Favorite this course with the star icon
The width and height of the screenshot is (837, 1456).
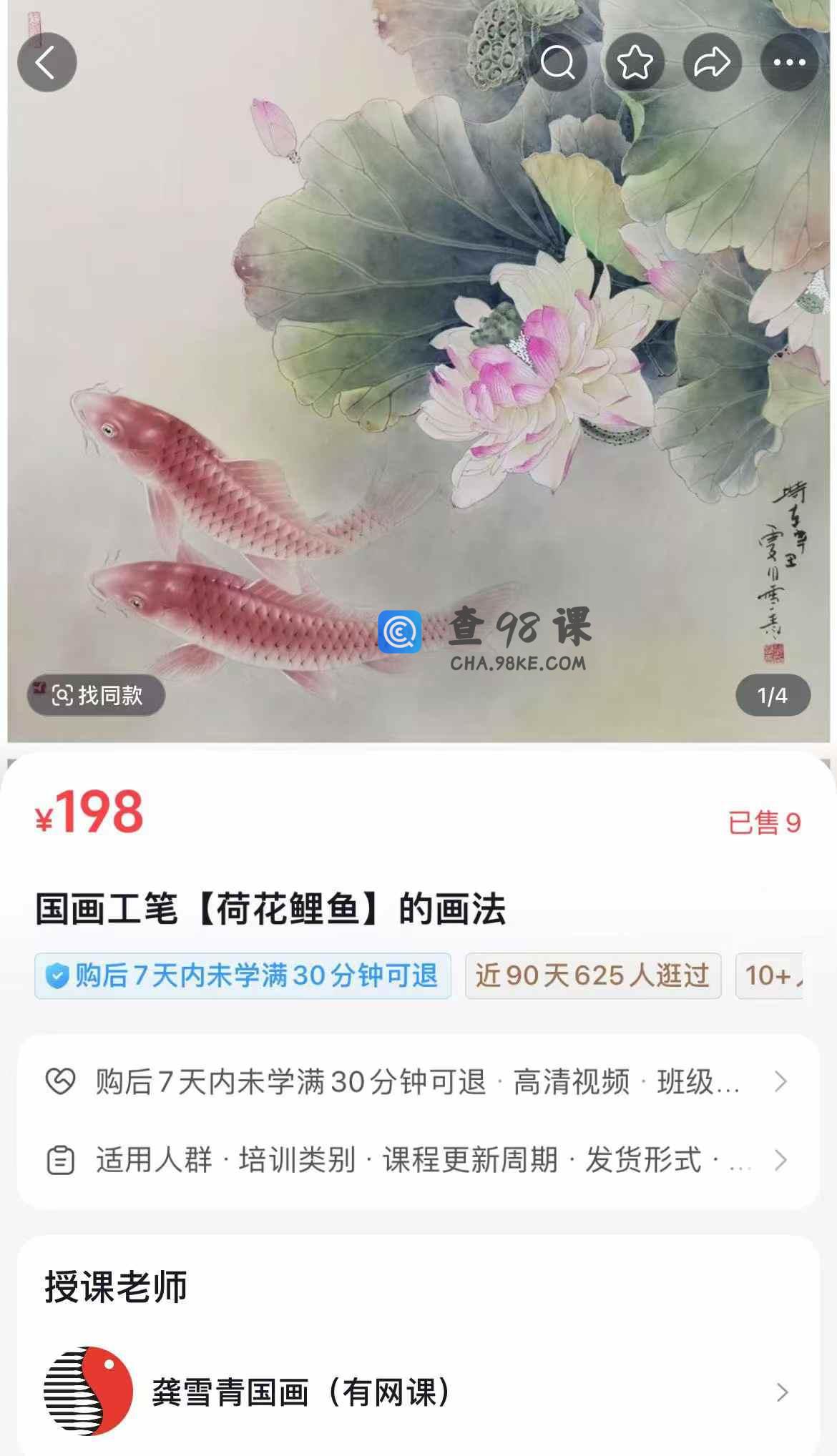[x=635, y=62]
